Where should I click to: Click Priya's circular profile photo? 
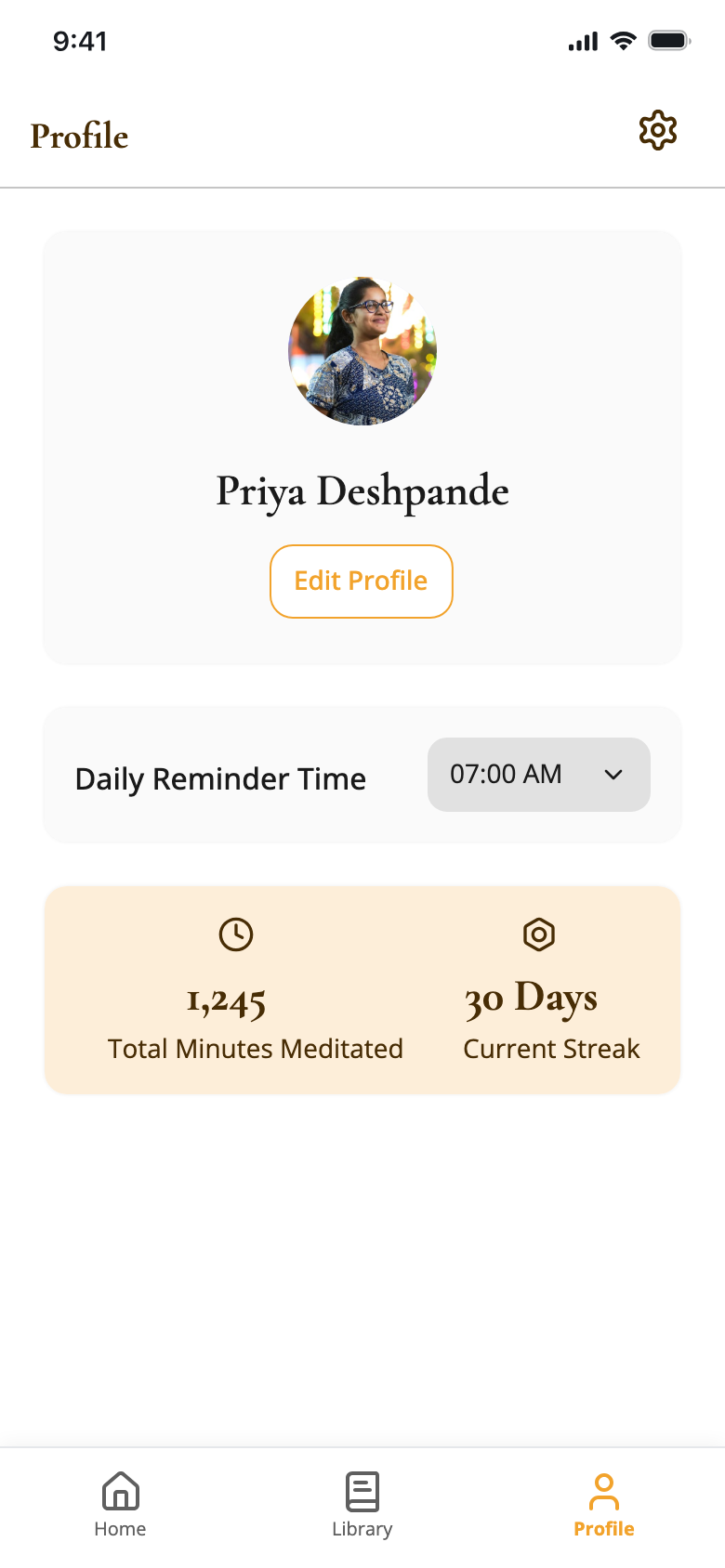coord(362,351)
